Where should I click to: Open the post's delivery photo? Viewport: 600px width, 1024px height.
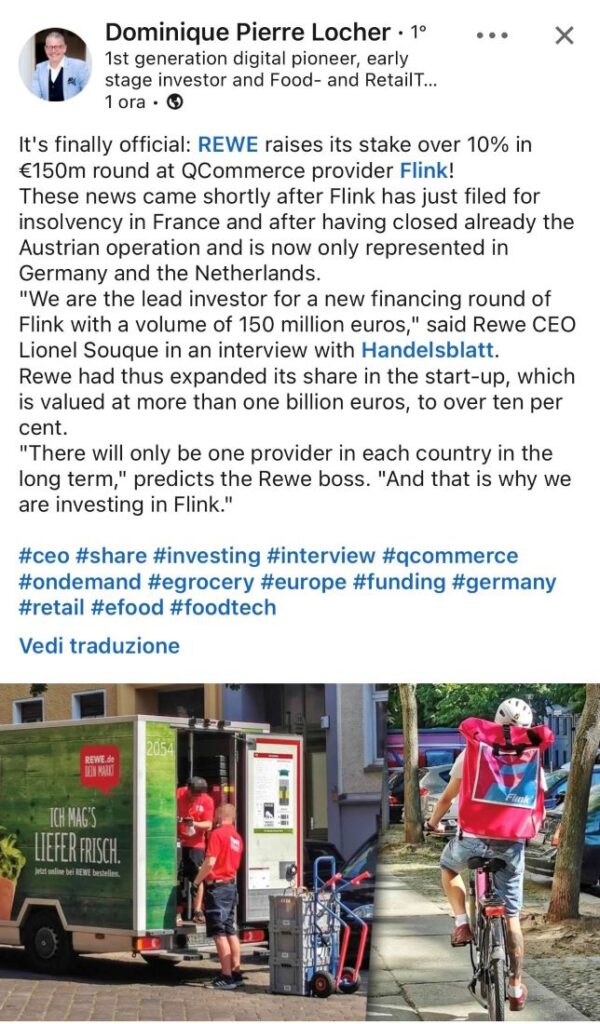click(300, 850)
